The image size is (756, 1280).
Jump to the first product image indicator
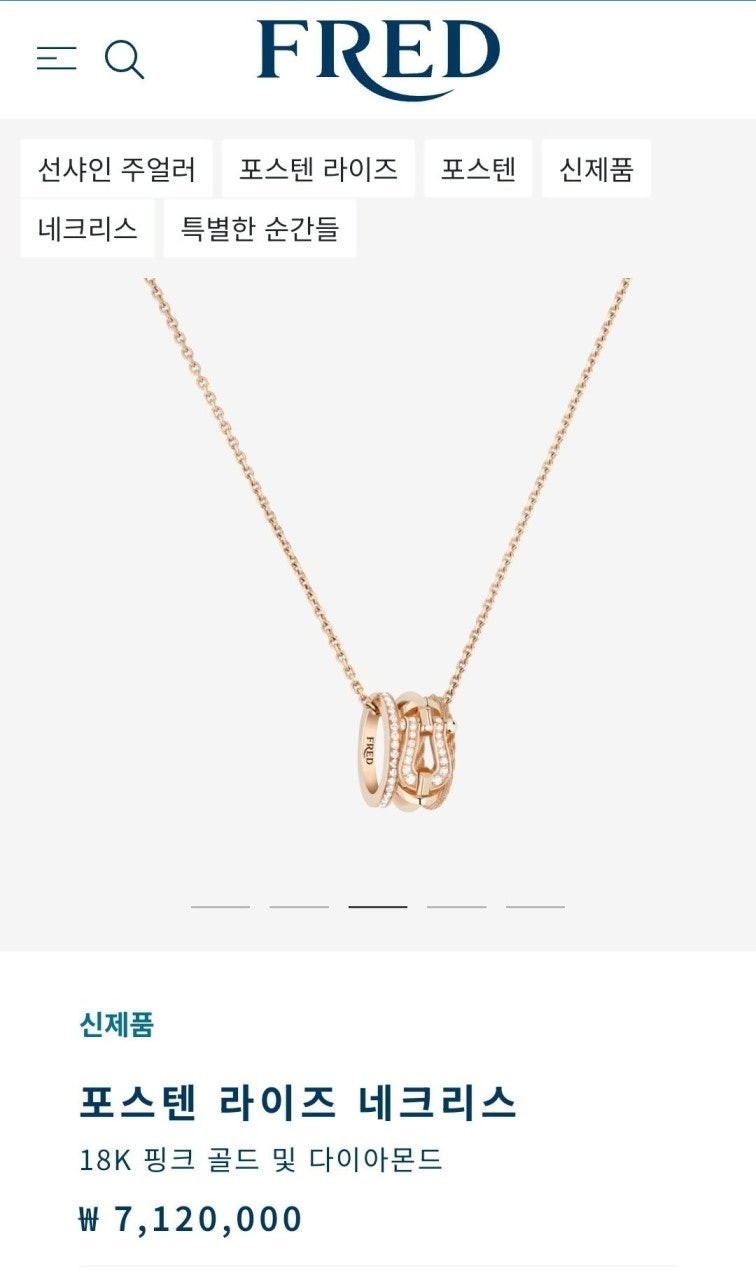(220, 906)
